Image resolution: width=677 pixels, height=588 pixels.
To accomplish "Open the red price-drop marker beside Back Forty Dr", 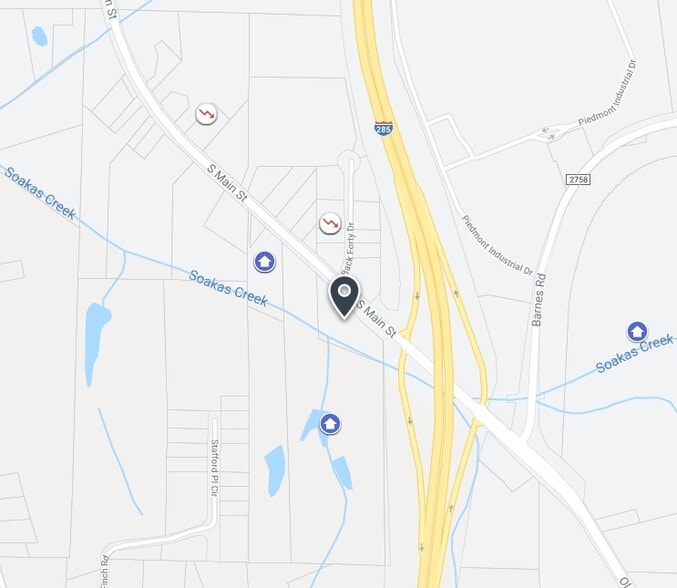I will [329, 223].
